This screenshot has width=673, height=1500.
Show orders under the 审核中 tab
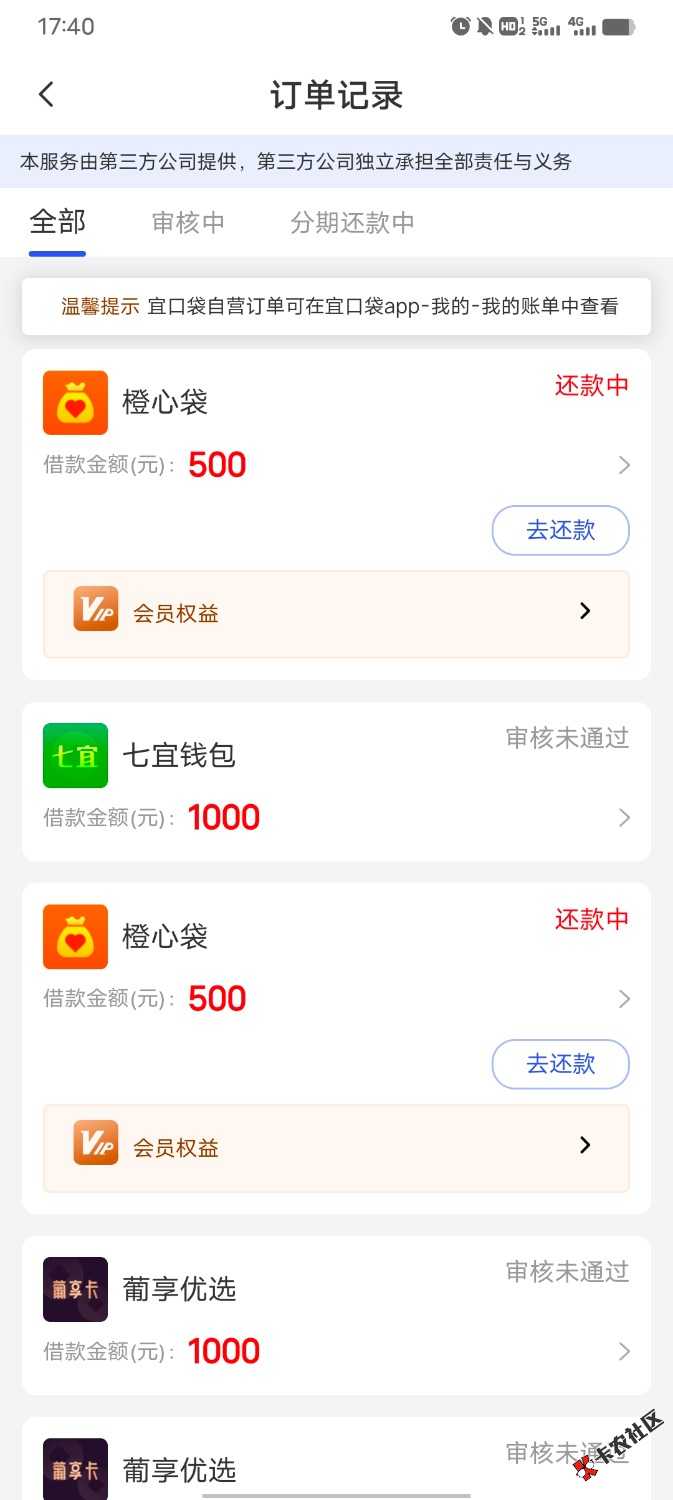pos(188,222)
